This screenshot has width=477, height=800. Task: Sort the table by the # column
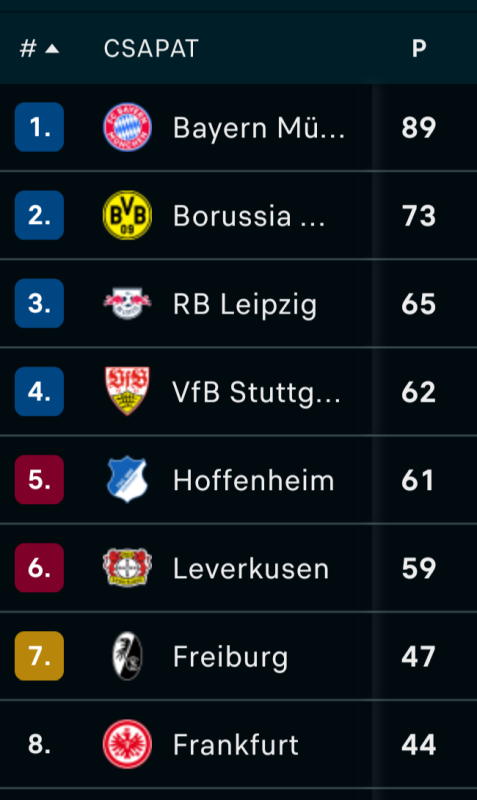39,49
